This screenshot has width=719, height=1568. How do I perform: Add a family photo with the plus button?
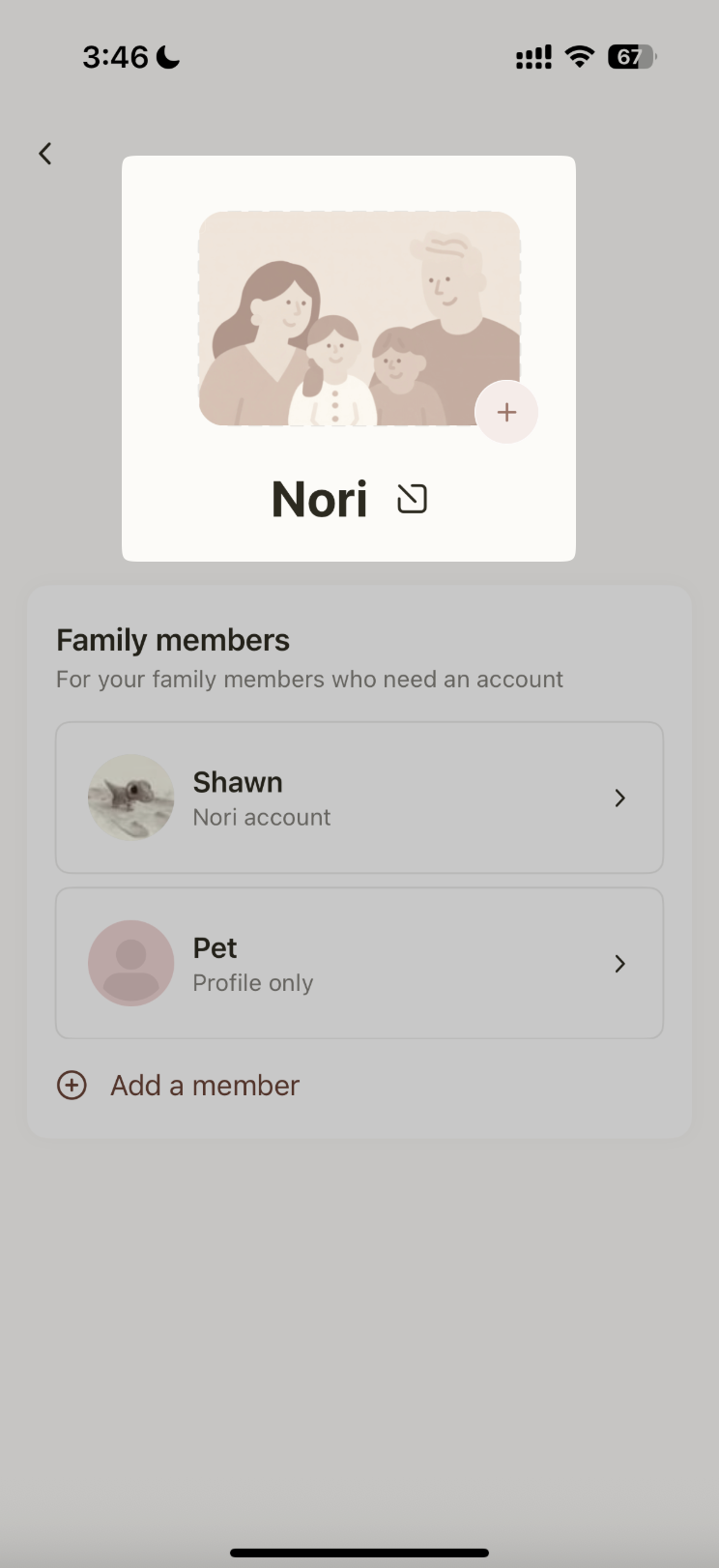point(505,412)
